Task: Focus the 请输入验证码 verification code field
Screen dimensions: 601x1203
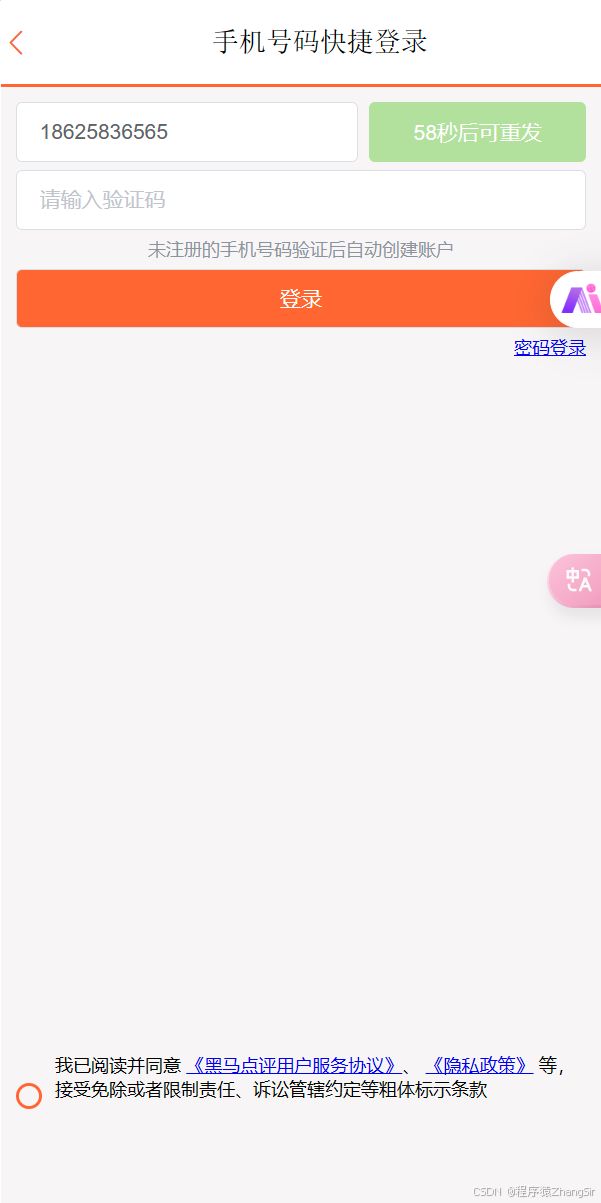Action: click(301, 200)
